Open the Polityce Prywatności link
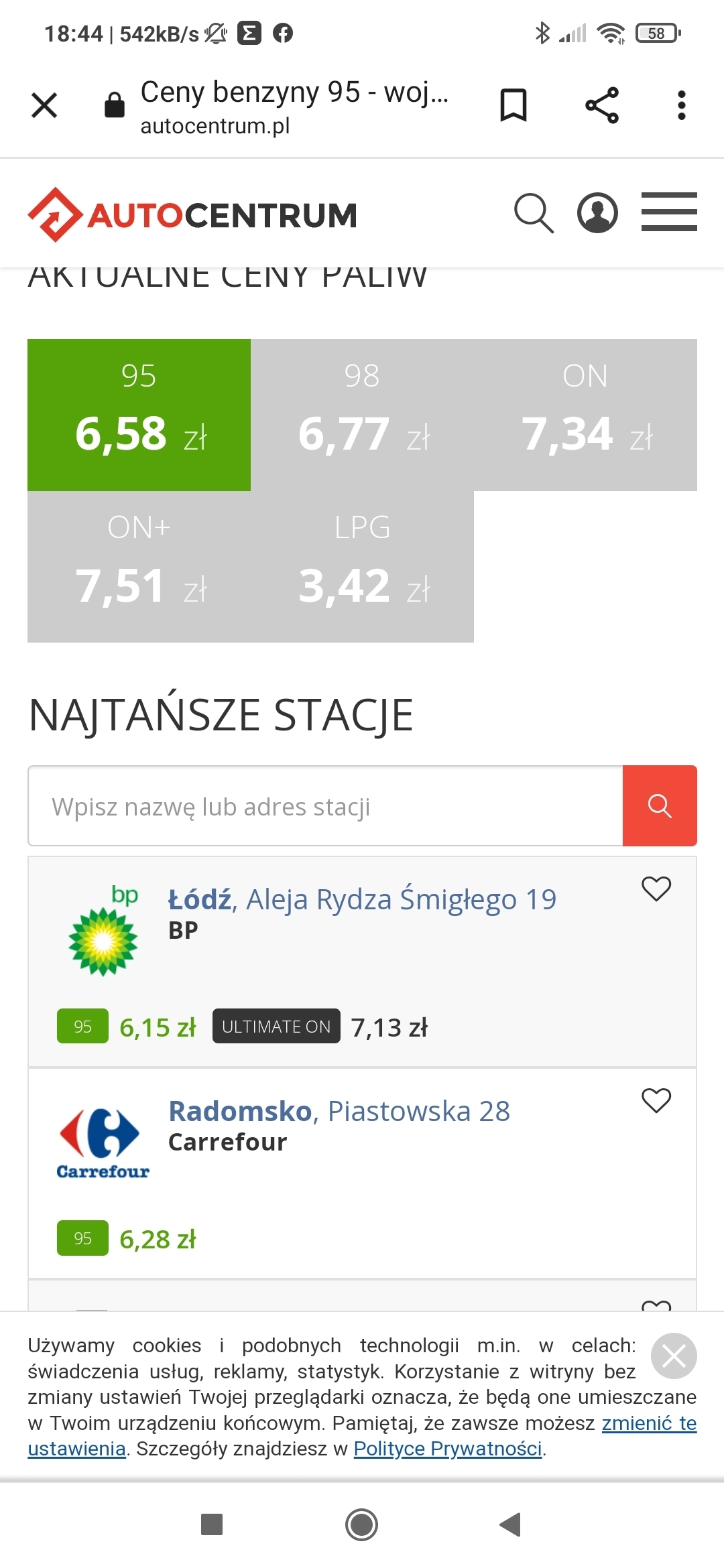This screenshot has height=1568, width=724. pos(448,1448)
